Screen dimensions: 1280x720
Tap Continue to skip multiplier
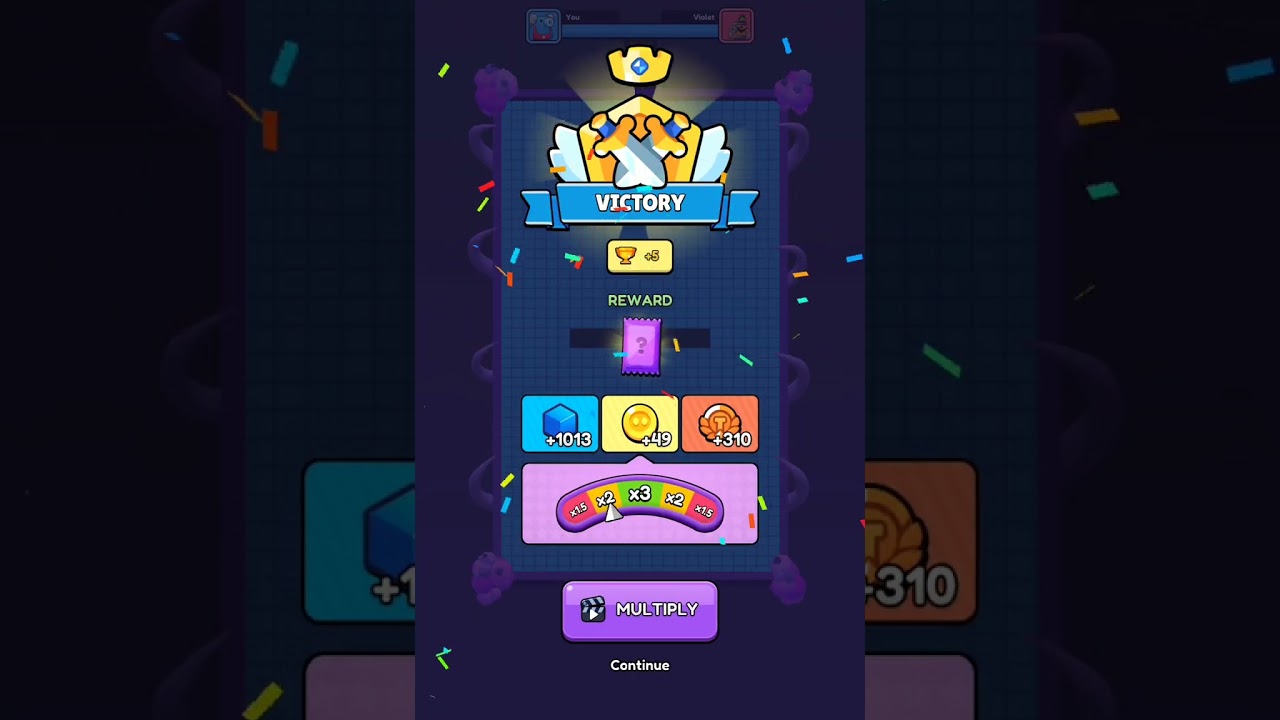click(x=640, y=665)
